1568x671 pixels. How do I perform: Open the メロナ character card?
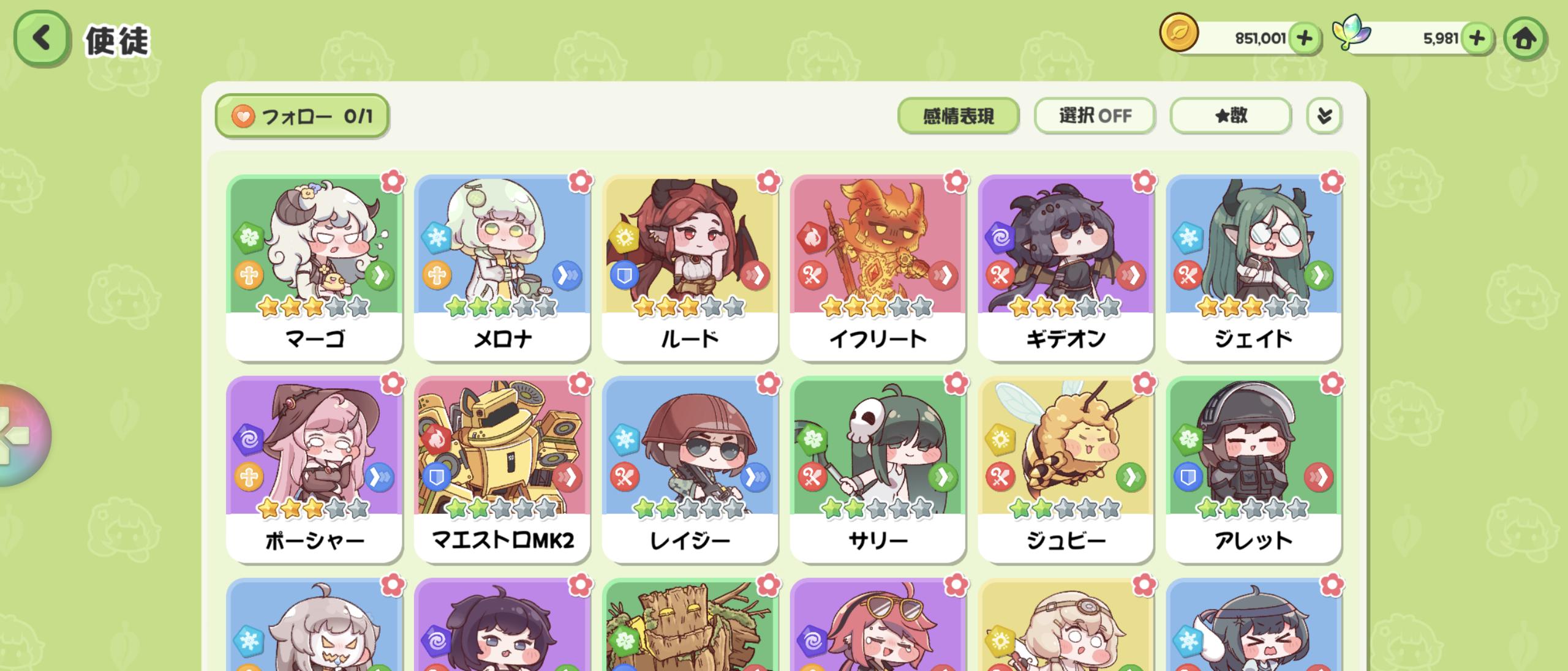coord(502,268)
